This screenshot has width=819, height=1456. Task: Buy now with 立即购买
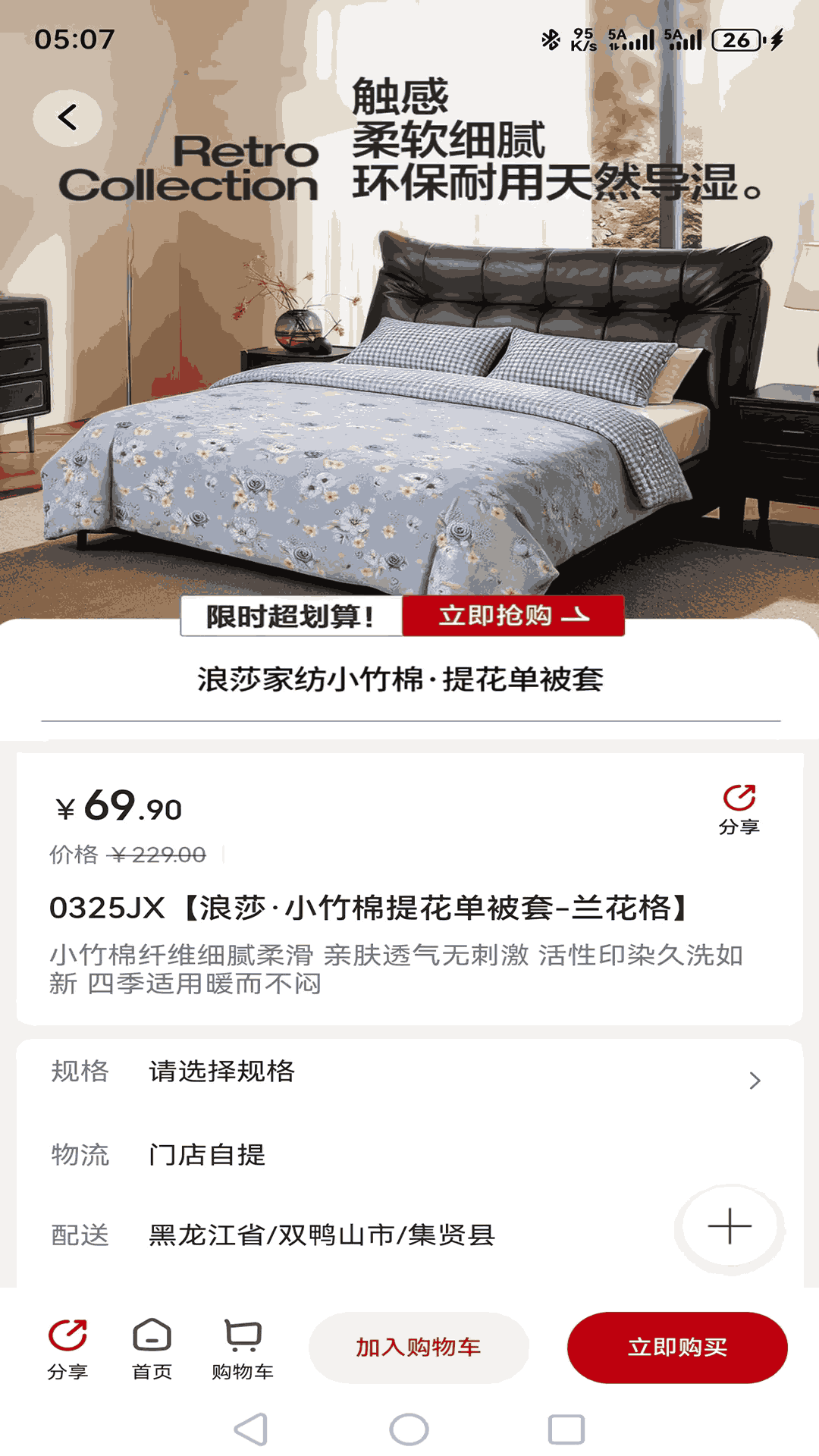[x=677, y=1348]
